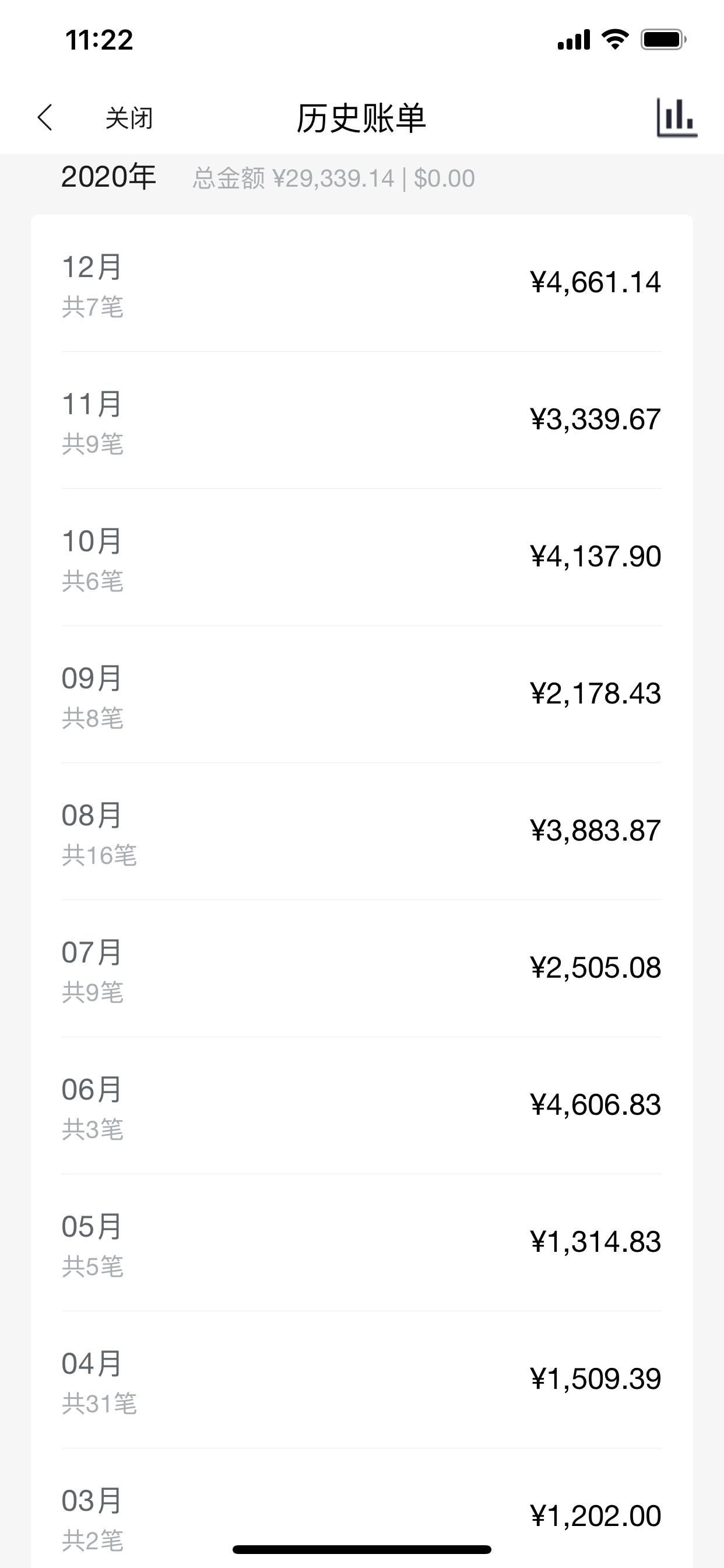724x1568 pixels.
Task: Open the 03月 bill of ¥1,202.00
Action: (x=362, y=1508)
